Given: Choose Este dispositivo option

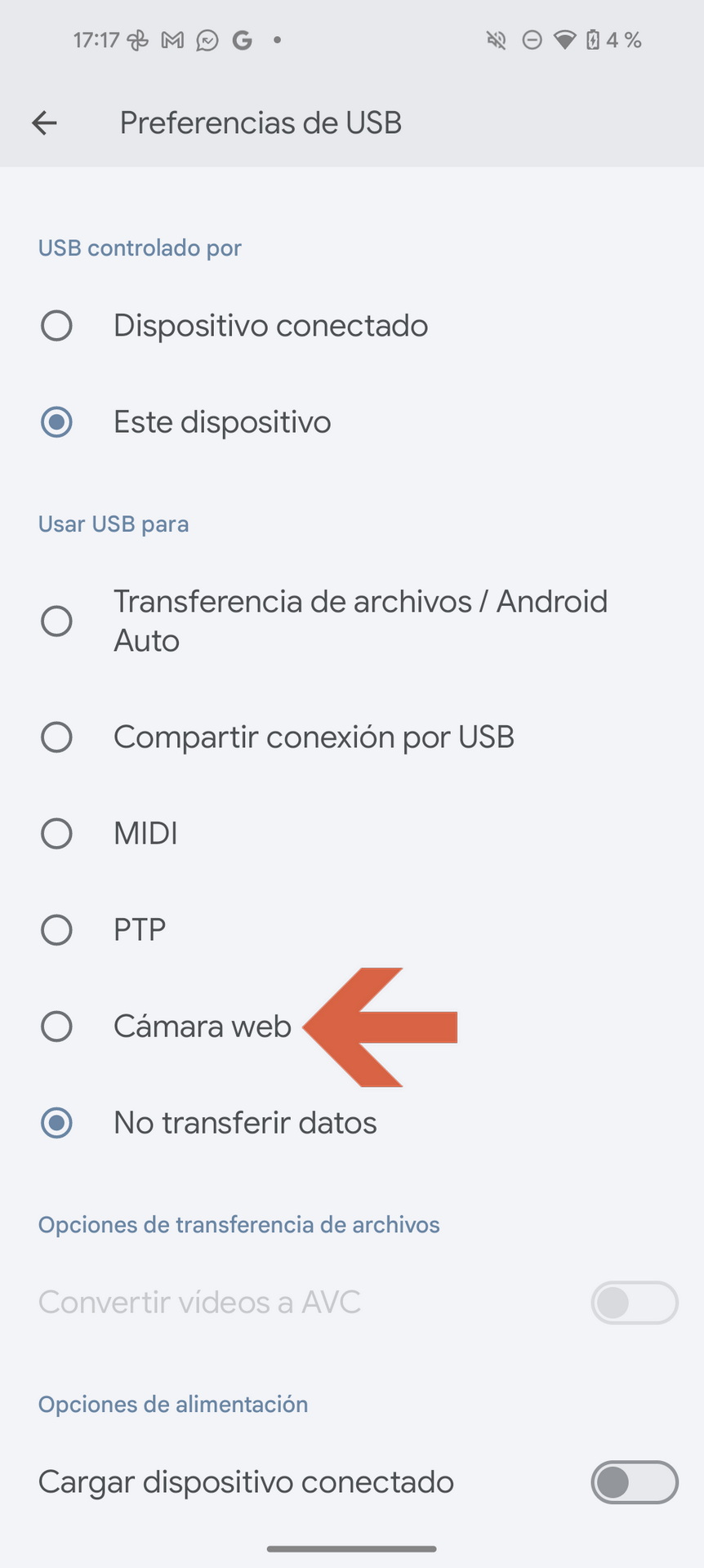Looking at the screenshot, I should pyautogui.click(x=352, y=422).
